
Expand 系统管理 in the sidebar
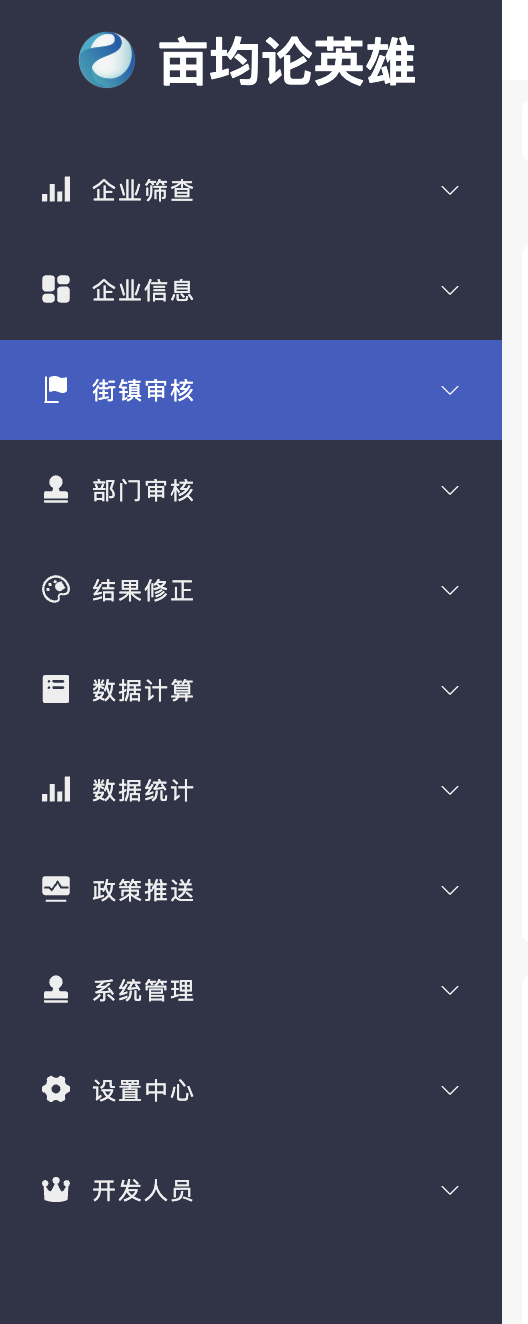(x=250, y=990)
